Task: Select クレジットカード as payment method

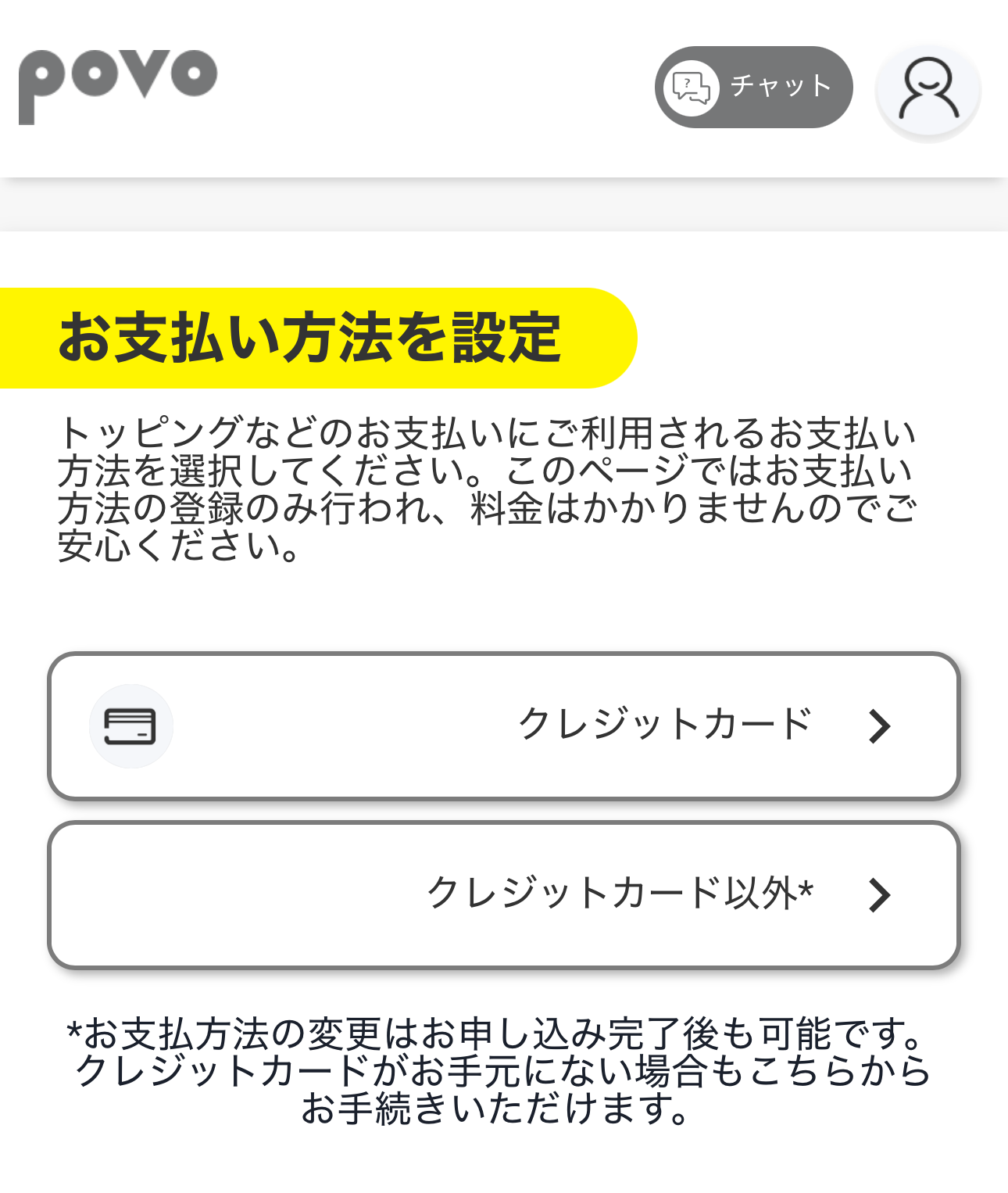Action: pos(503,725)
